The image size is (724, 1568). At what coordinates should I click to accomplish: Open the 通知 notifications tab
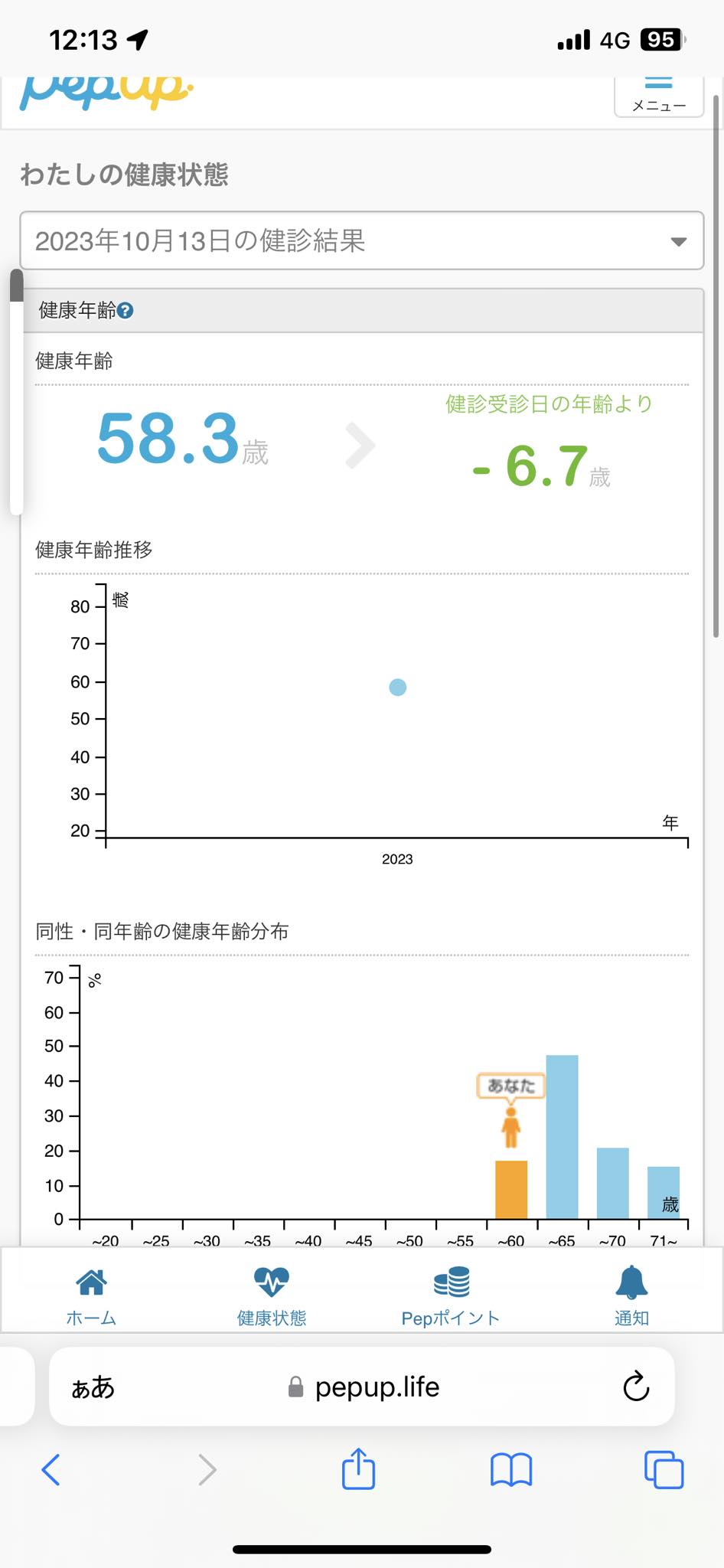[631, 1295]
